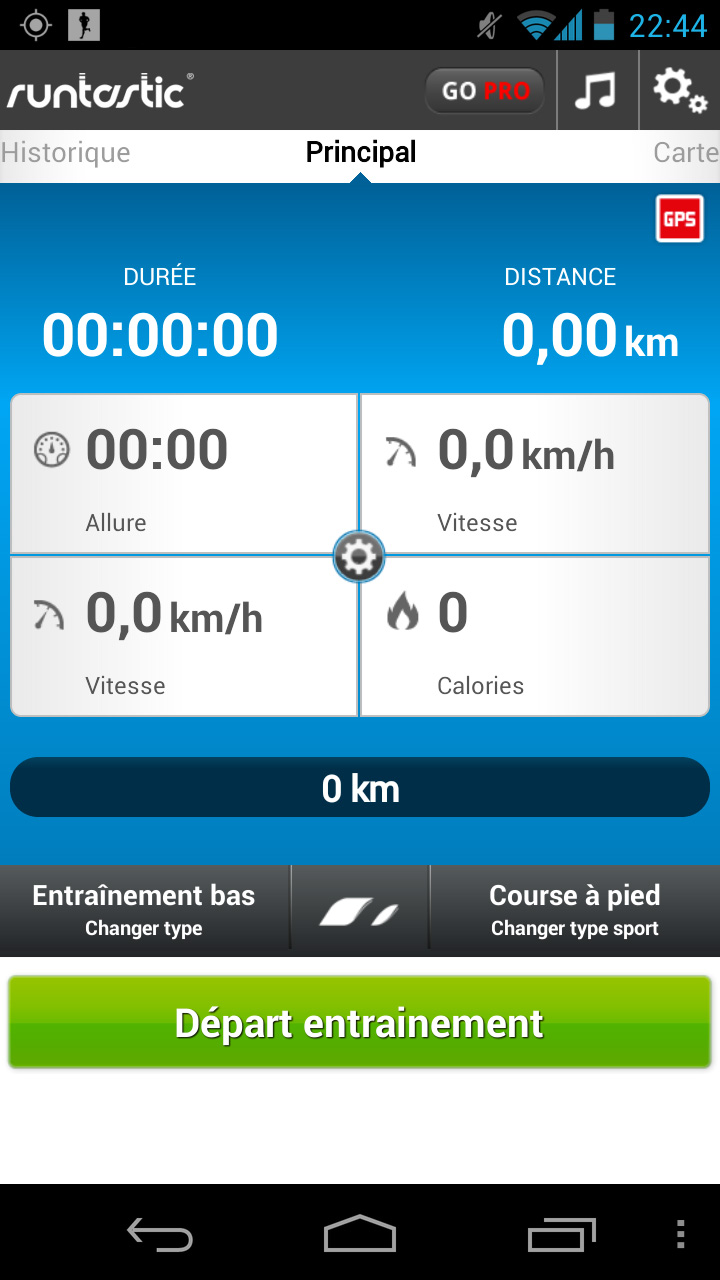Change the Entraînement bas workout type
This screenshot has width=720, height=1280.
[x=144, y=910]
